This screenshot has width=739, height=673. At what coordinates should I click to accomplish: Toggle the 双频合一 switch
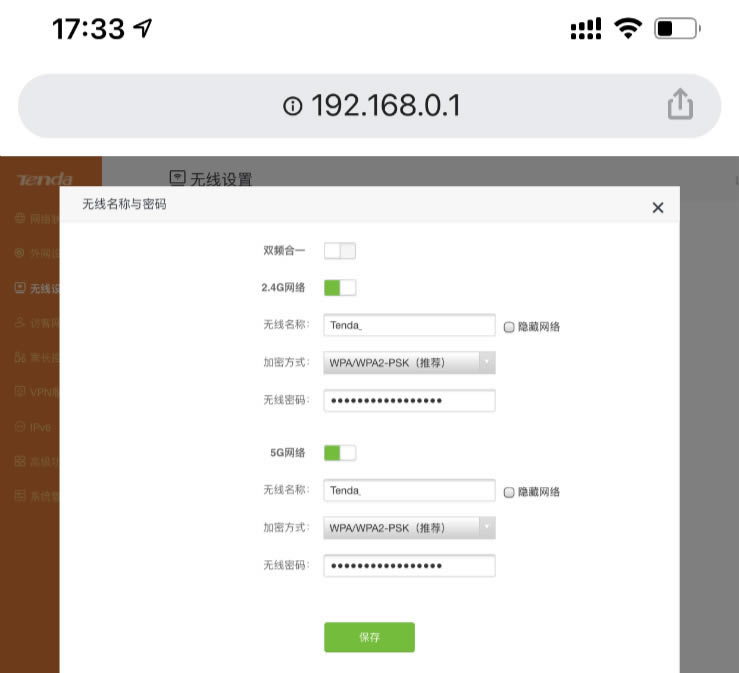(340, 251)
